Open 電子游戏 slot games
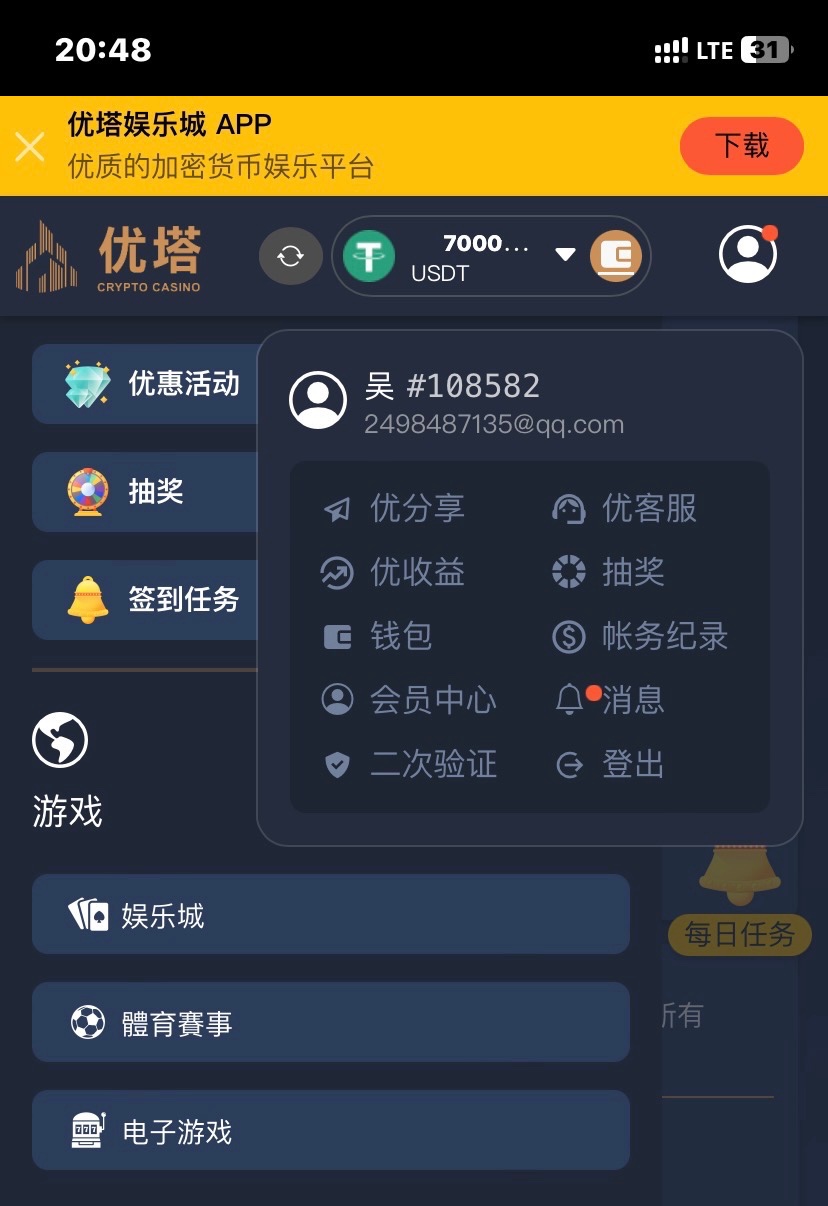The height and width of the screenshot is (1206, 828). [x=330, y=1130]
